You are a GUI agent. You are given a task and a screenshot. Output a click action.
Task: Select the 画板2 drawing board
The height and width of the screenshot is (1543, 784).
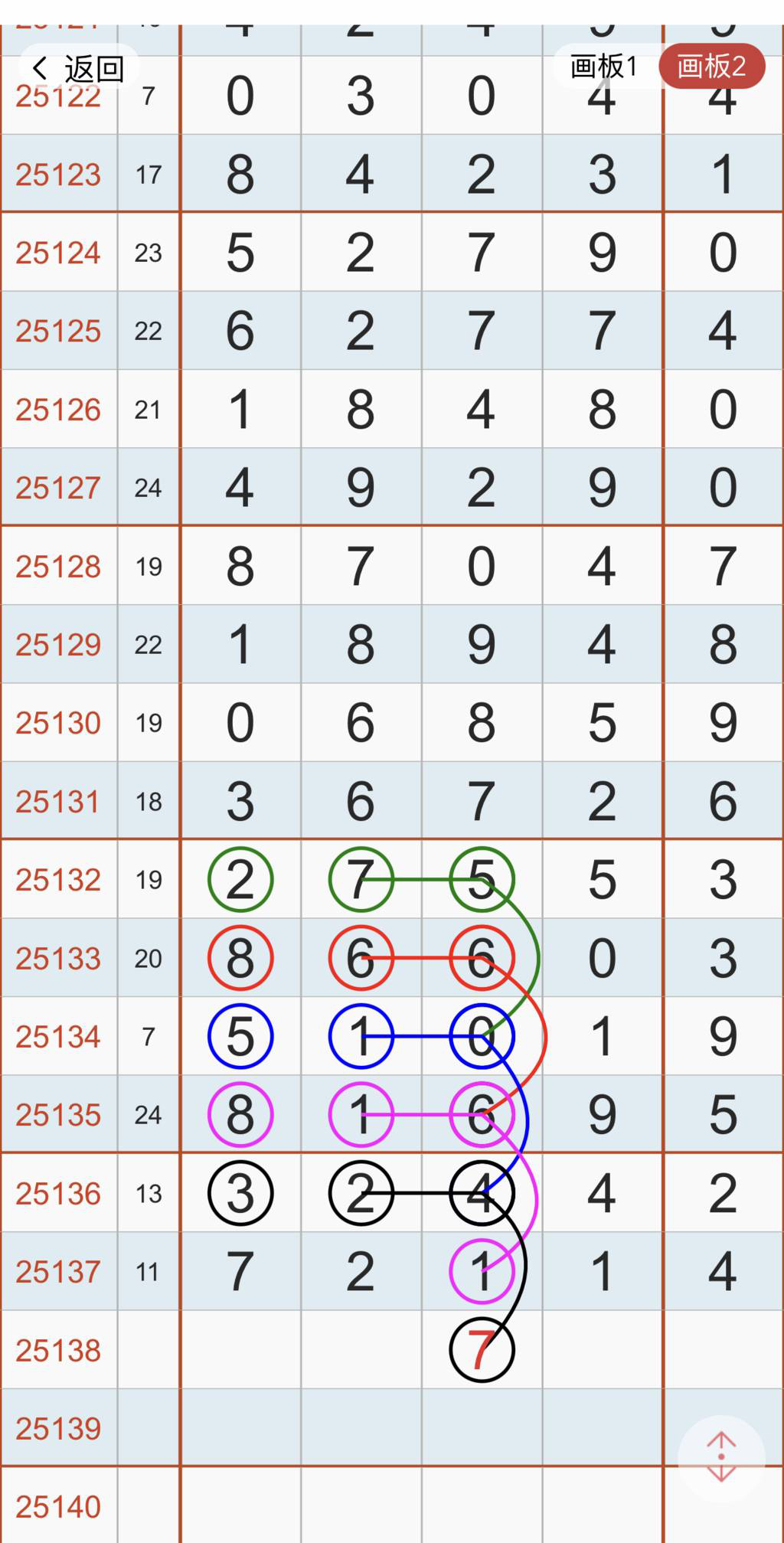pos(711,67)
